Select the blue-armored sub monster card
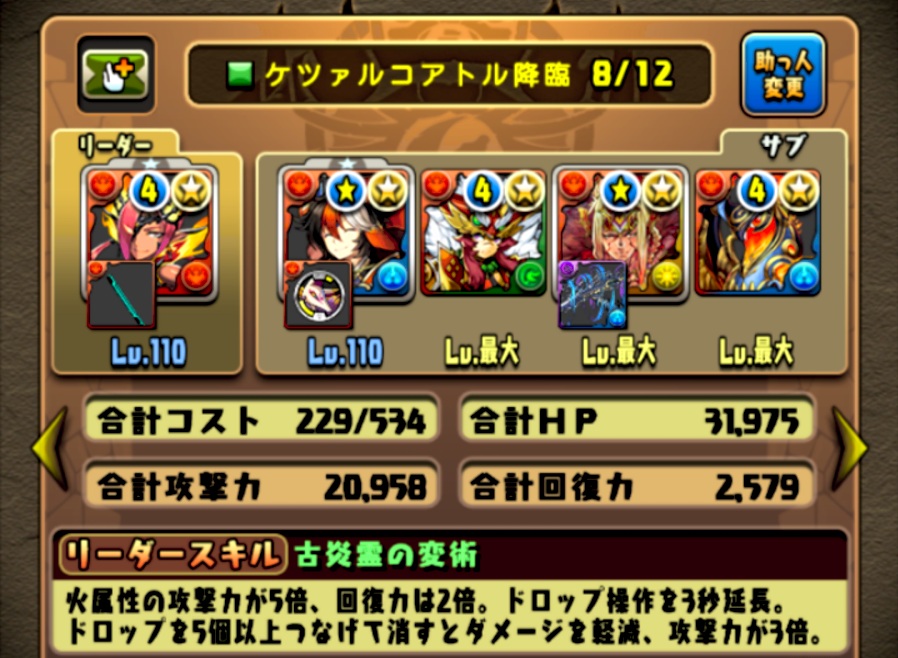This screenshot has height=658, width=898. tap(757, 232)
